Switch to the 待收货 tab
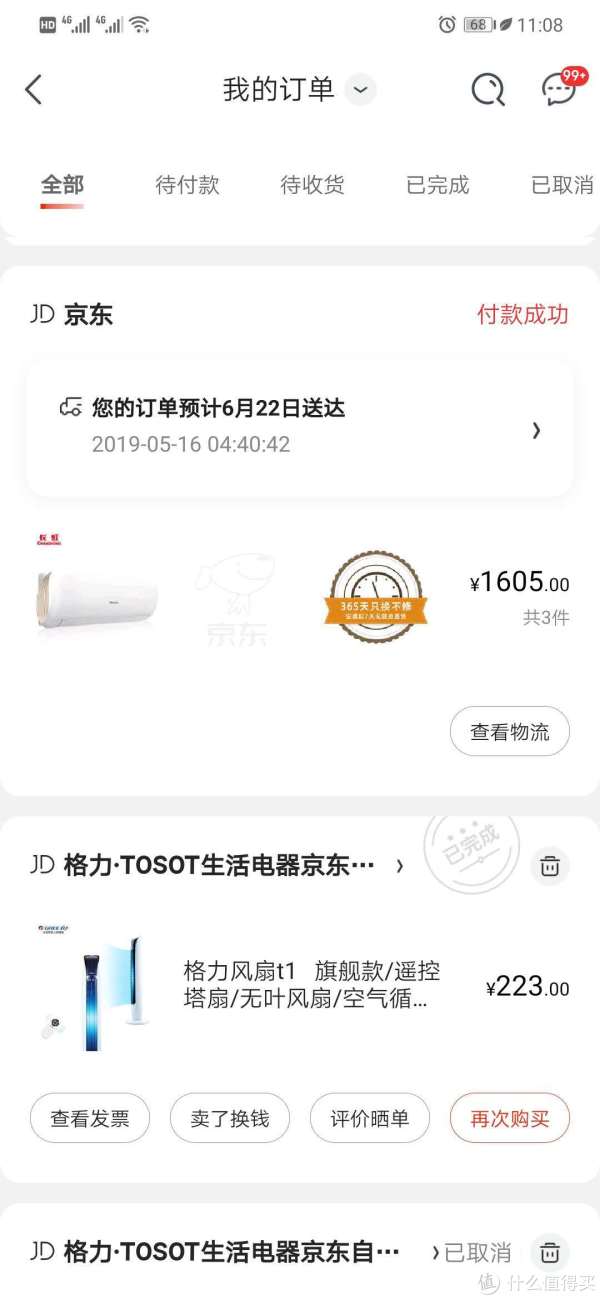Image resolution: width=600 pixels, height=1300 pixels. pos(312,185)
